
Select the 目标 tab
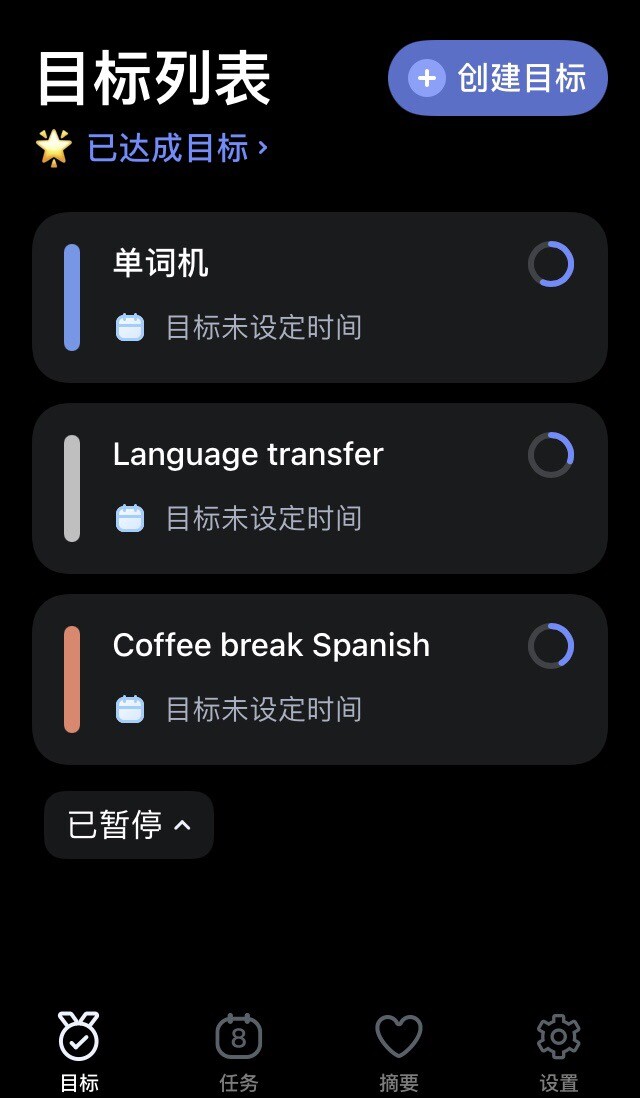(79, 1052)
